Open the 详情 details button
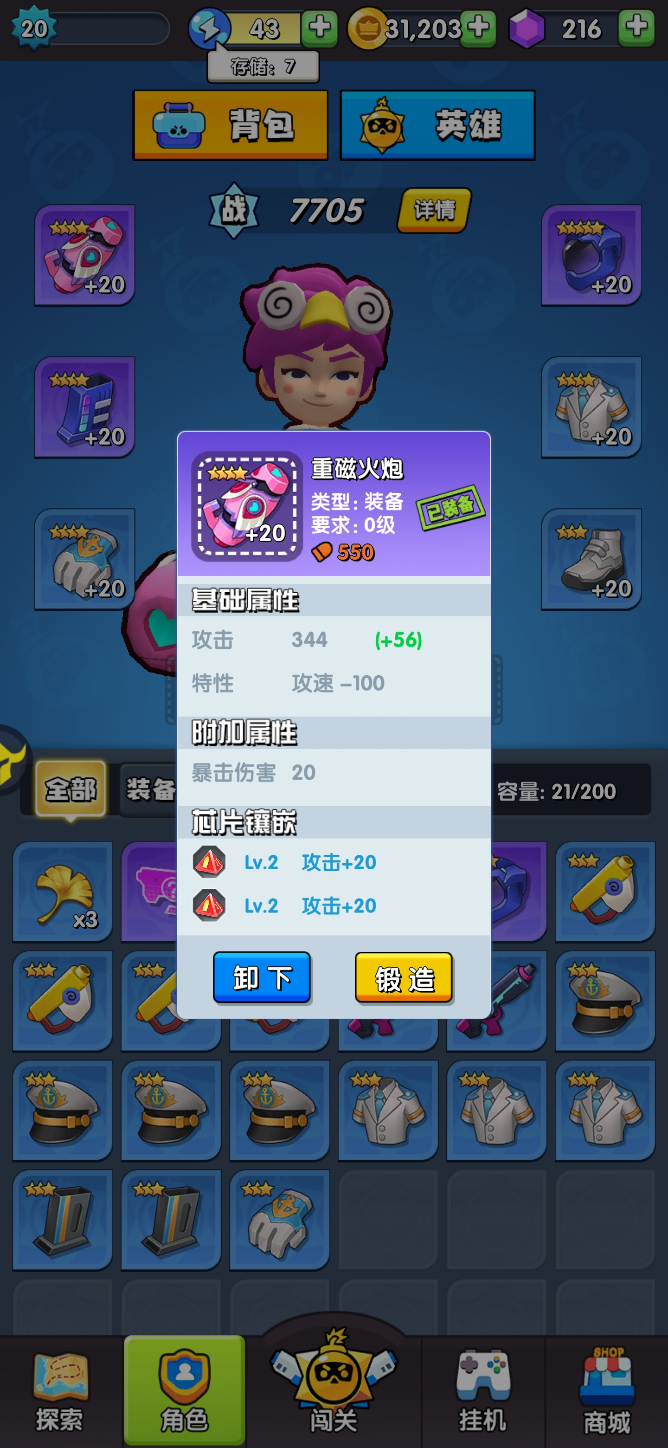 coord(434,210)
